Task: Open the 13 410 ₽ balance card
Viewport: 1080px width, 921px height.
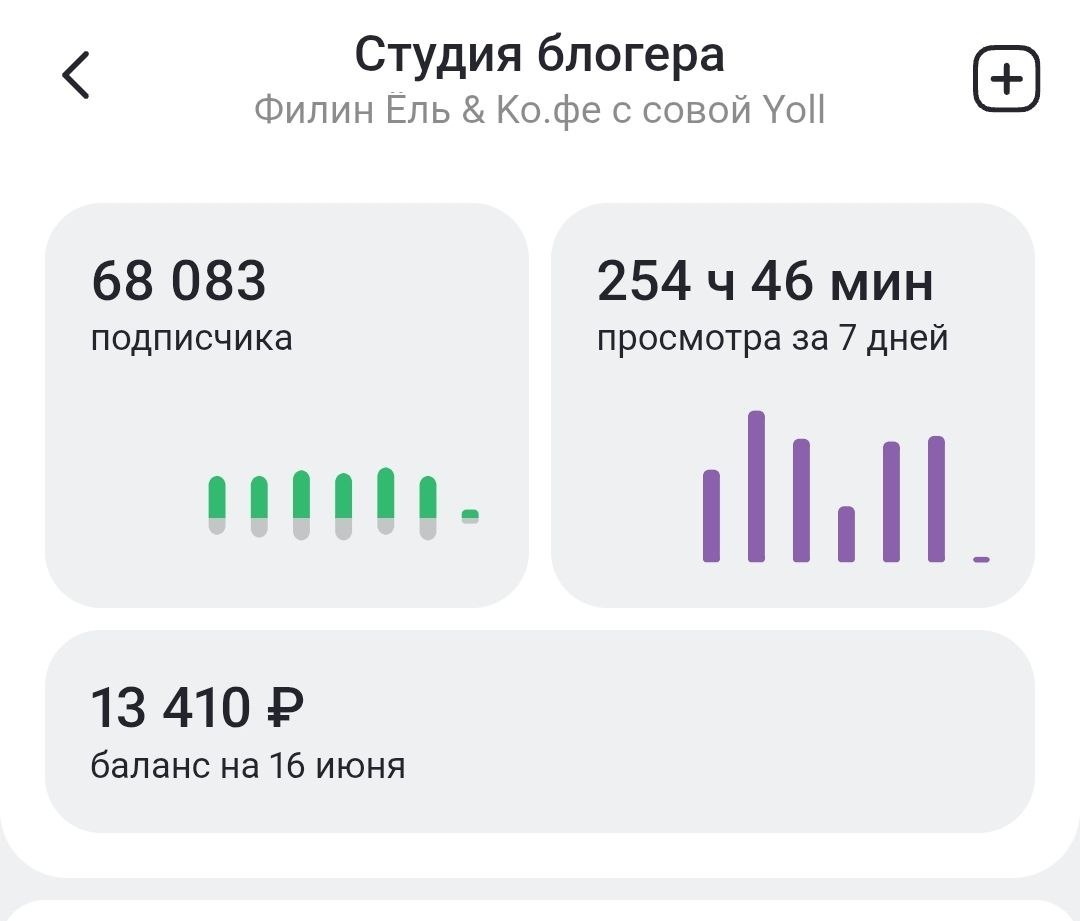Action: pyautogui.click(x=539, y=731)
